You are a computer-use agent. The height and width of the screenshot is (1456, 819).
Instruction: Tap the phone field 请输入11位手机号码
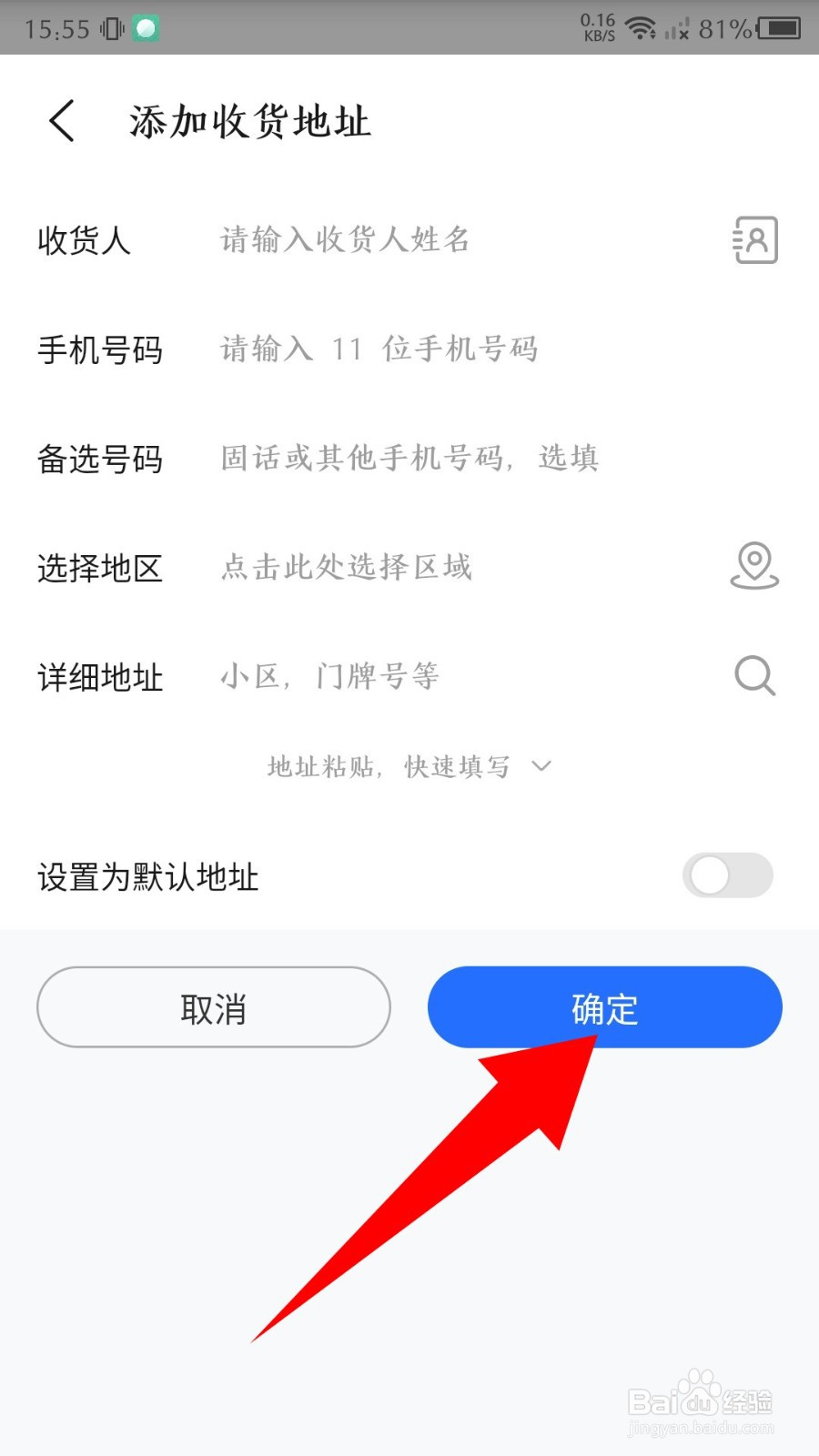tap(378, 349)
